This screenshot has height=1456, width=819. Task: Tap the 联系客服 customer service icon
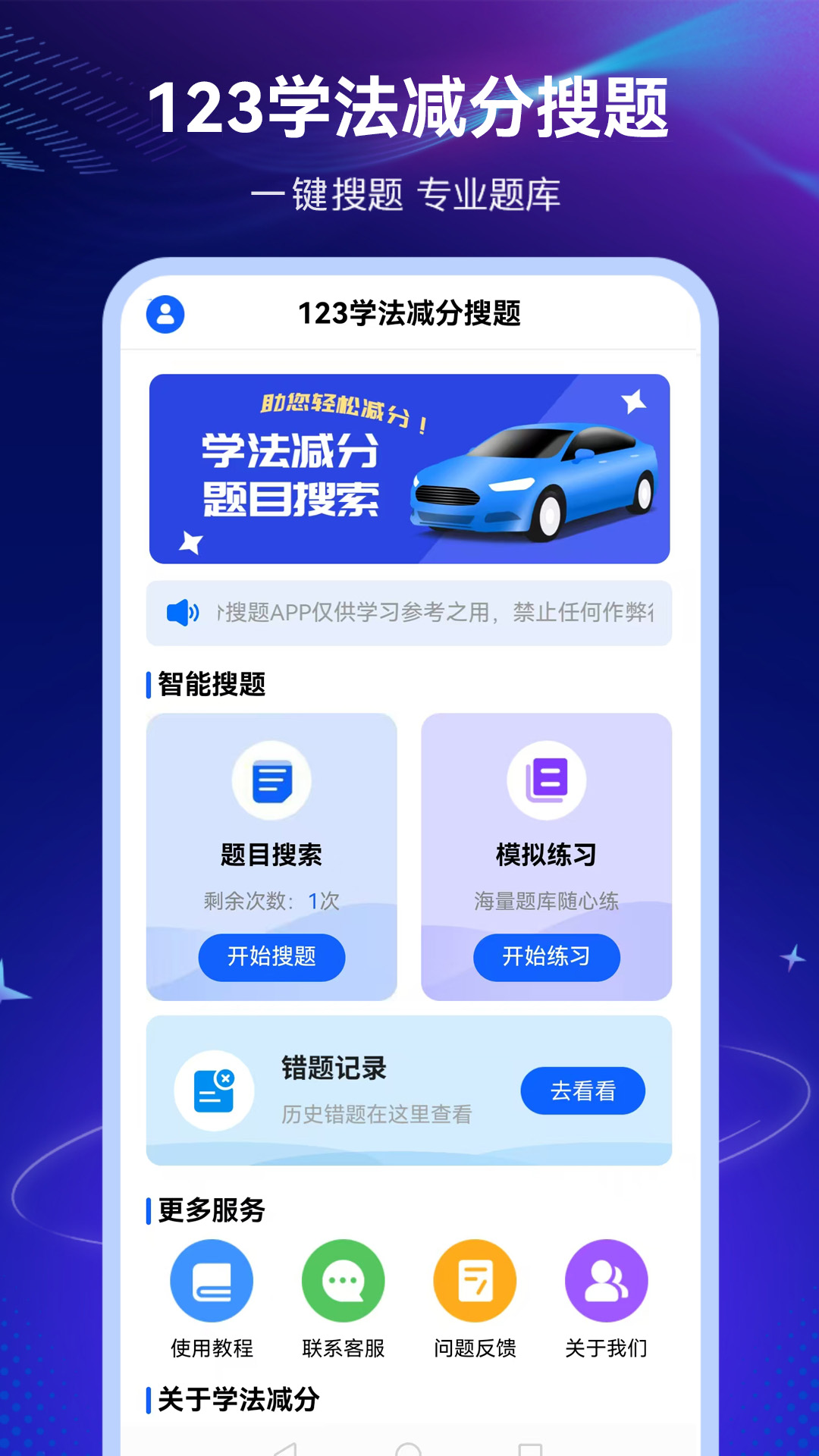coord(344,1280)
